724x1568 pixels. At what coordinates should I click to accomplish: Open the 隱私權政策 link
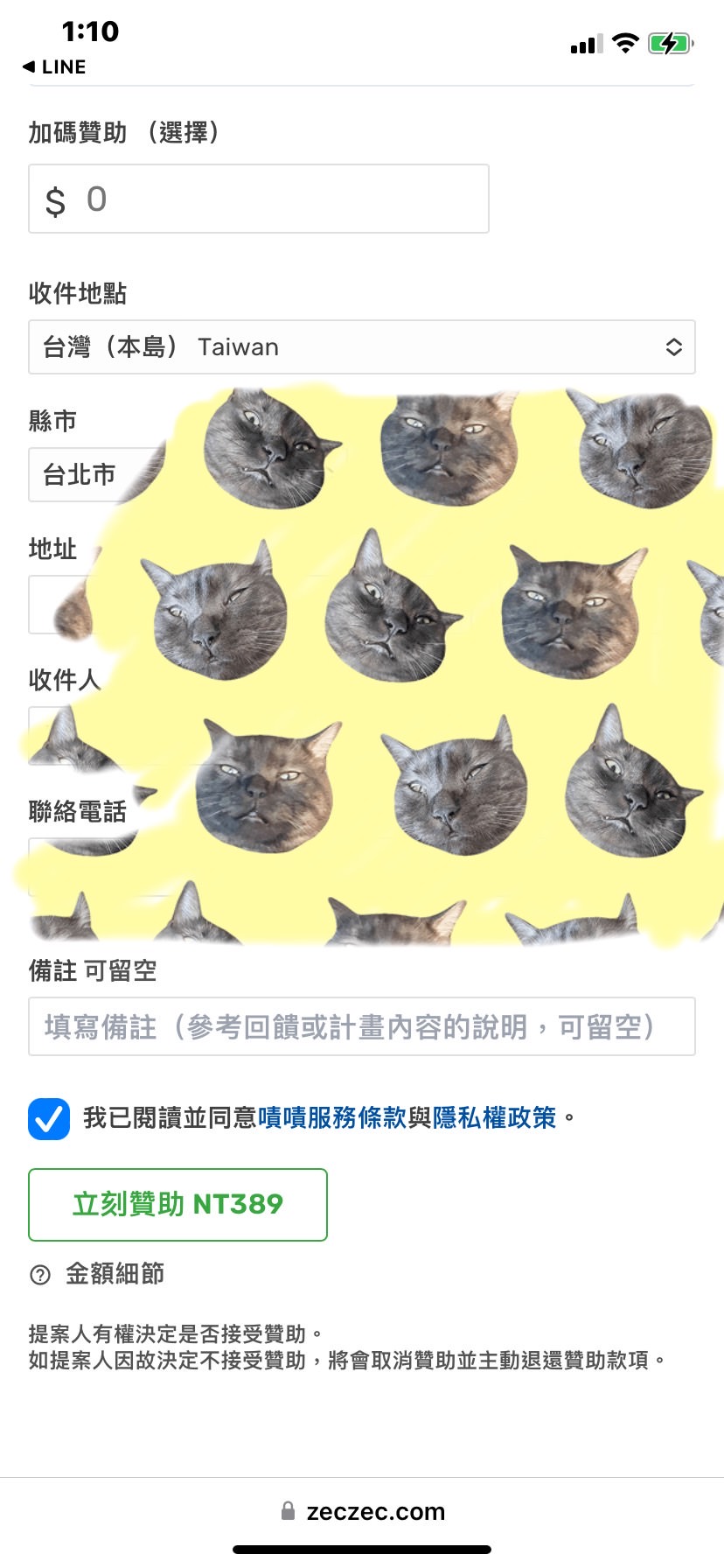click(494, 1118)
